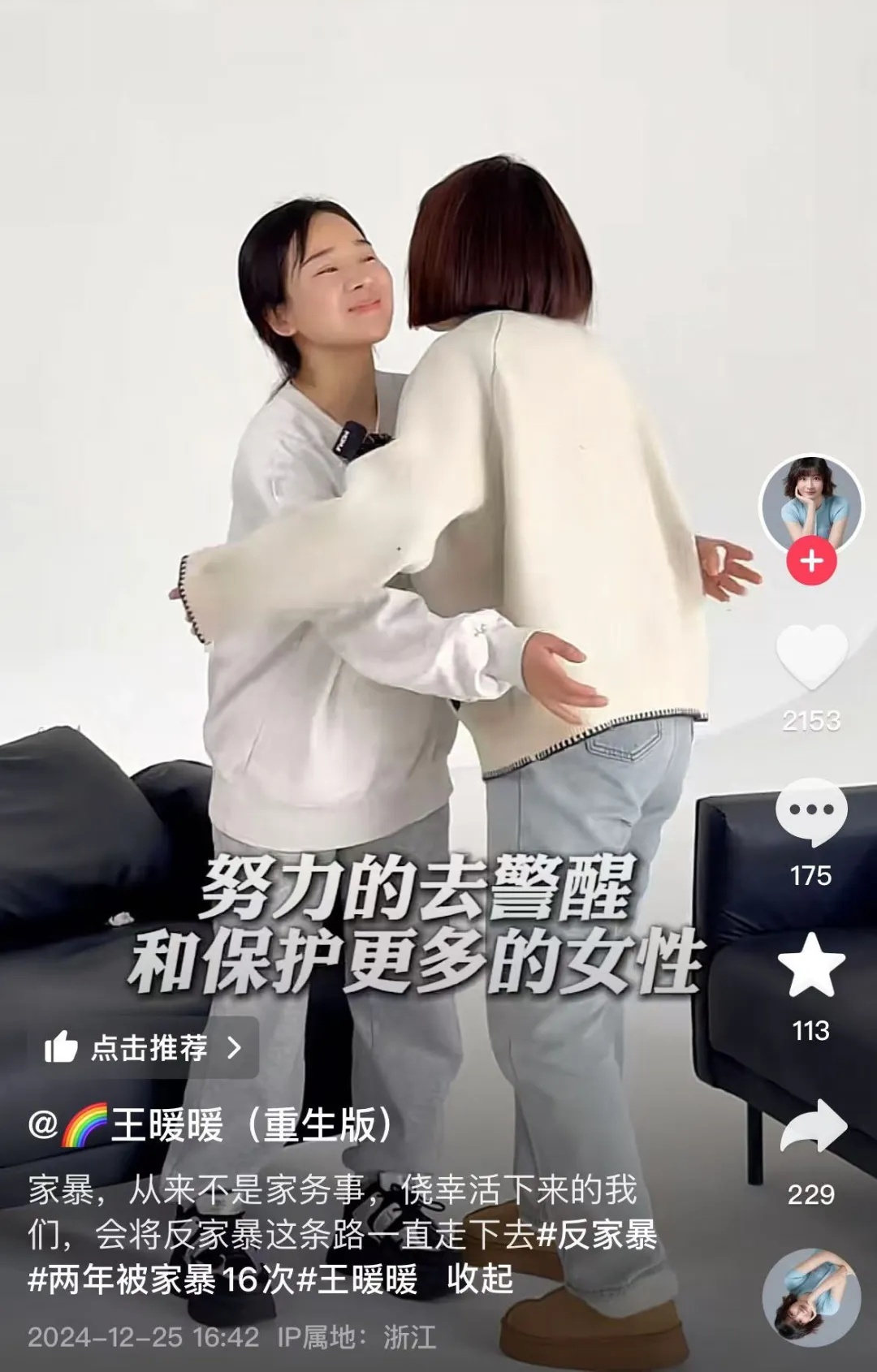Open the creator's profile avatar
This screenshot has width=877, height=1372.
click(x=810, y=503)
